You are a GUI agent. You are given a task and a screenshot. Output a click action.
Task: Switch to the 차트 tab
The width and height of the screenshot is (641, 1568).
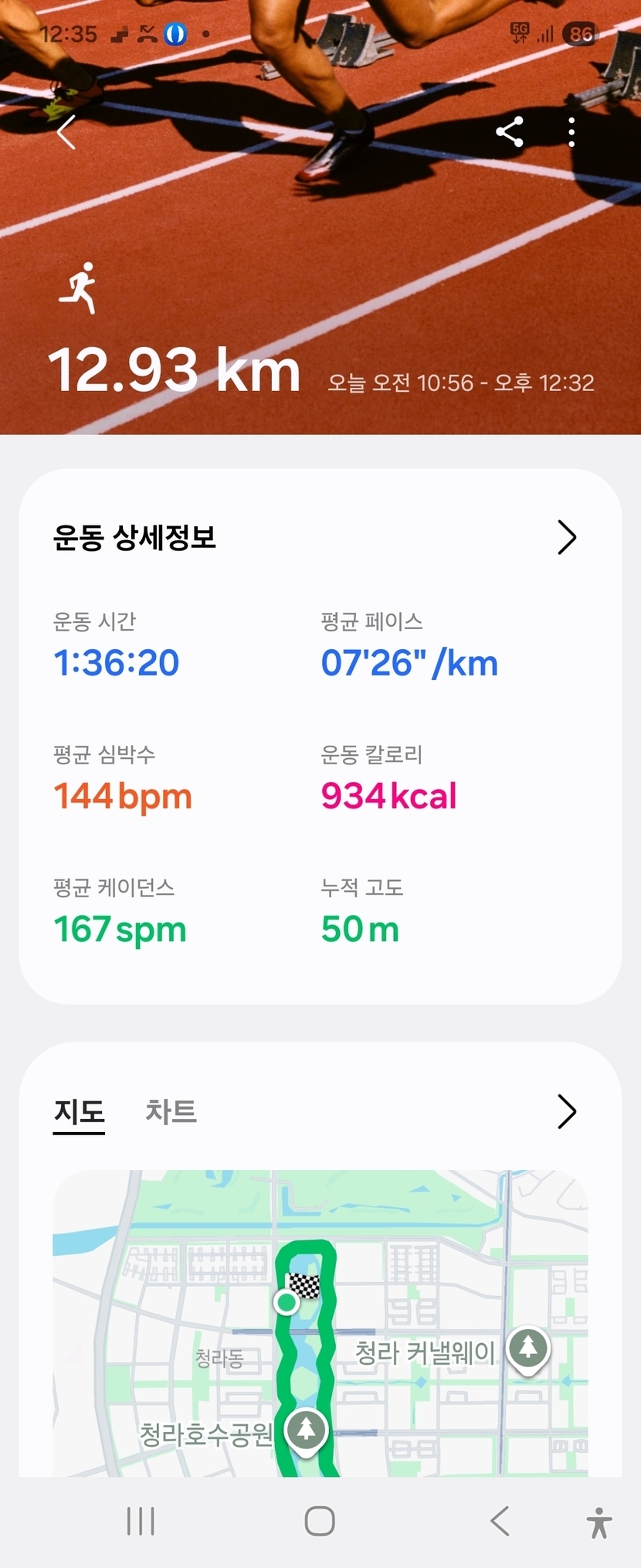(x=171, y=1112)
